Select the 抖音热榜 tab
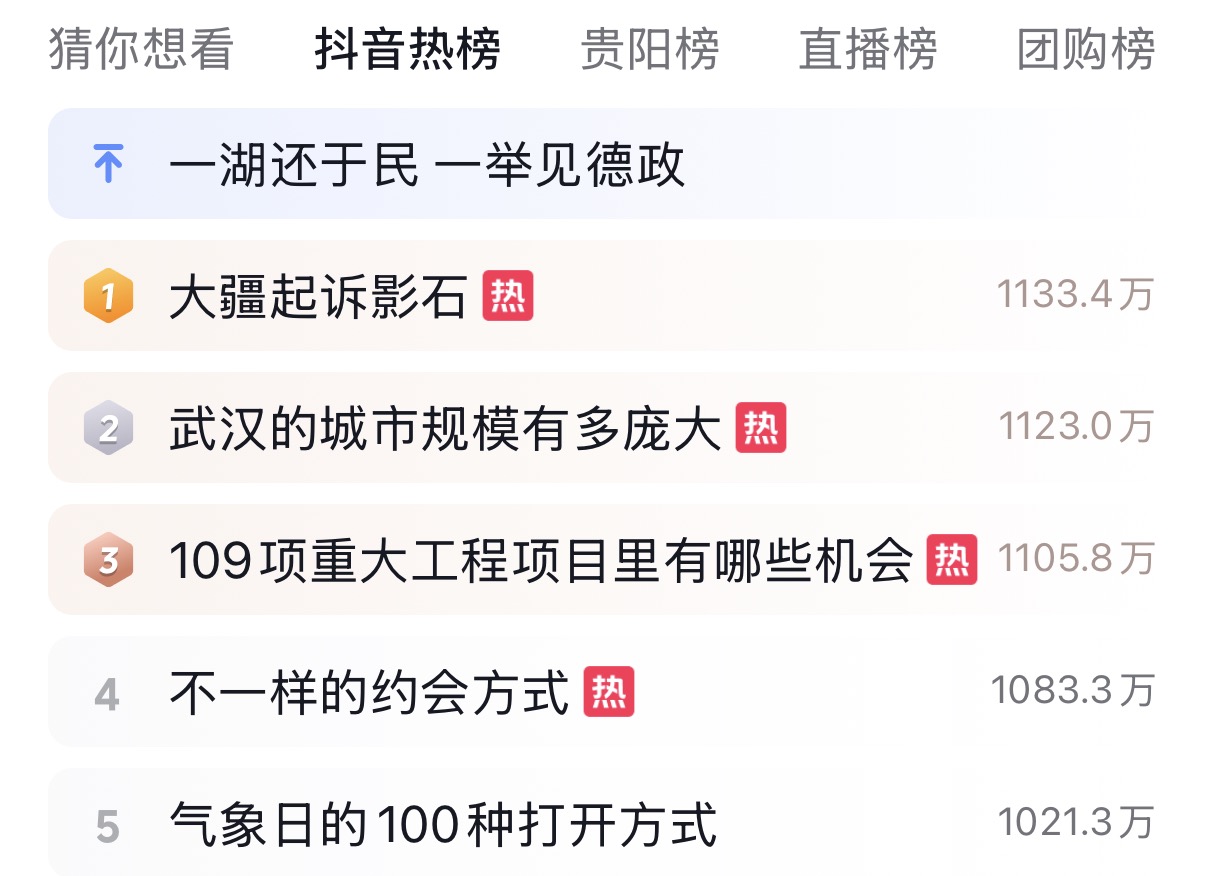The height and width of the screenshot is (876, 1206). [x=407, y=49]
